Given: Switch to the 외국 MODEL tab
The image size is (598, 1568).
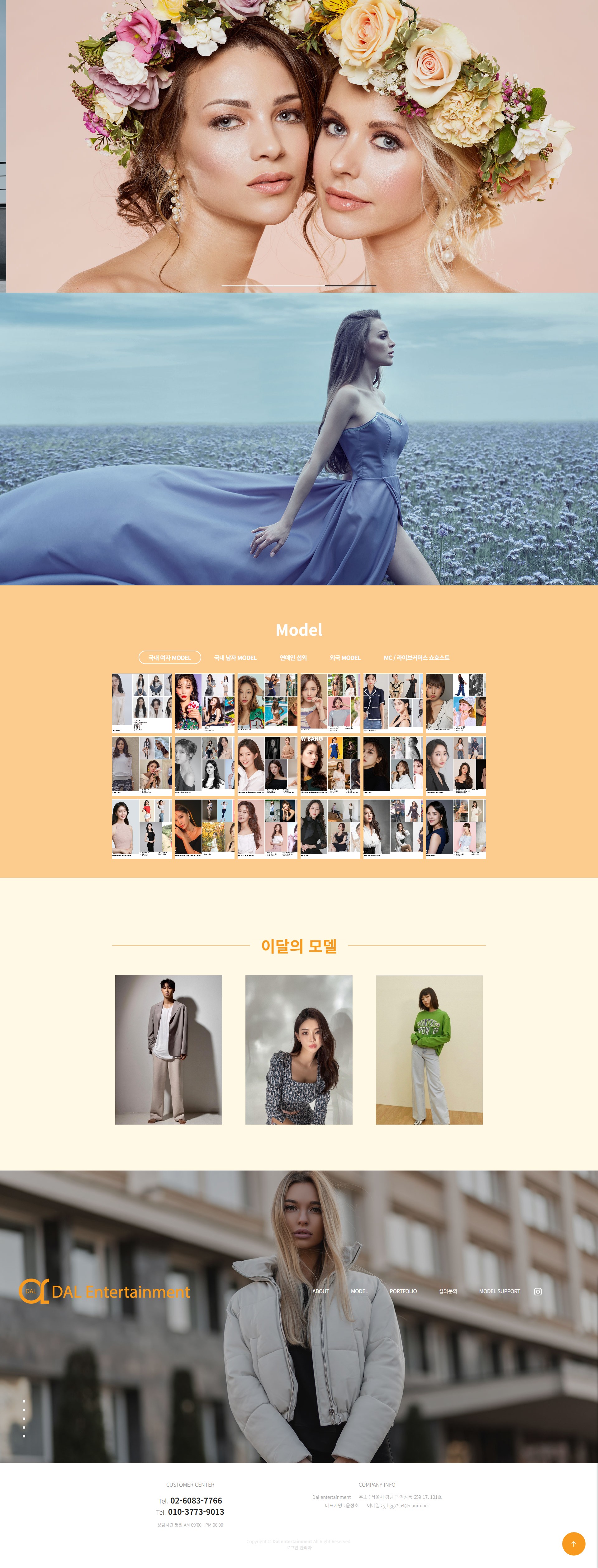Looking at the screenshot, I should (x=345, y=657).
